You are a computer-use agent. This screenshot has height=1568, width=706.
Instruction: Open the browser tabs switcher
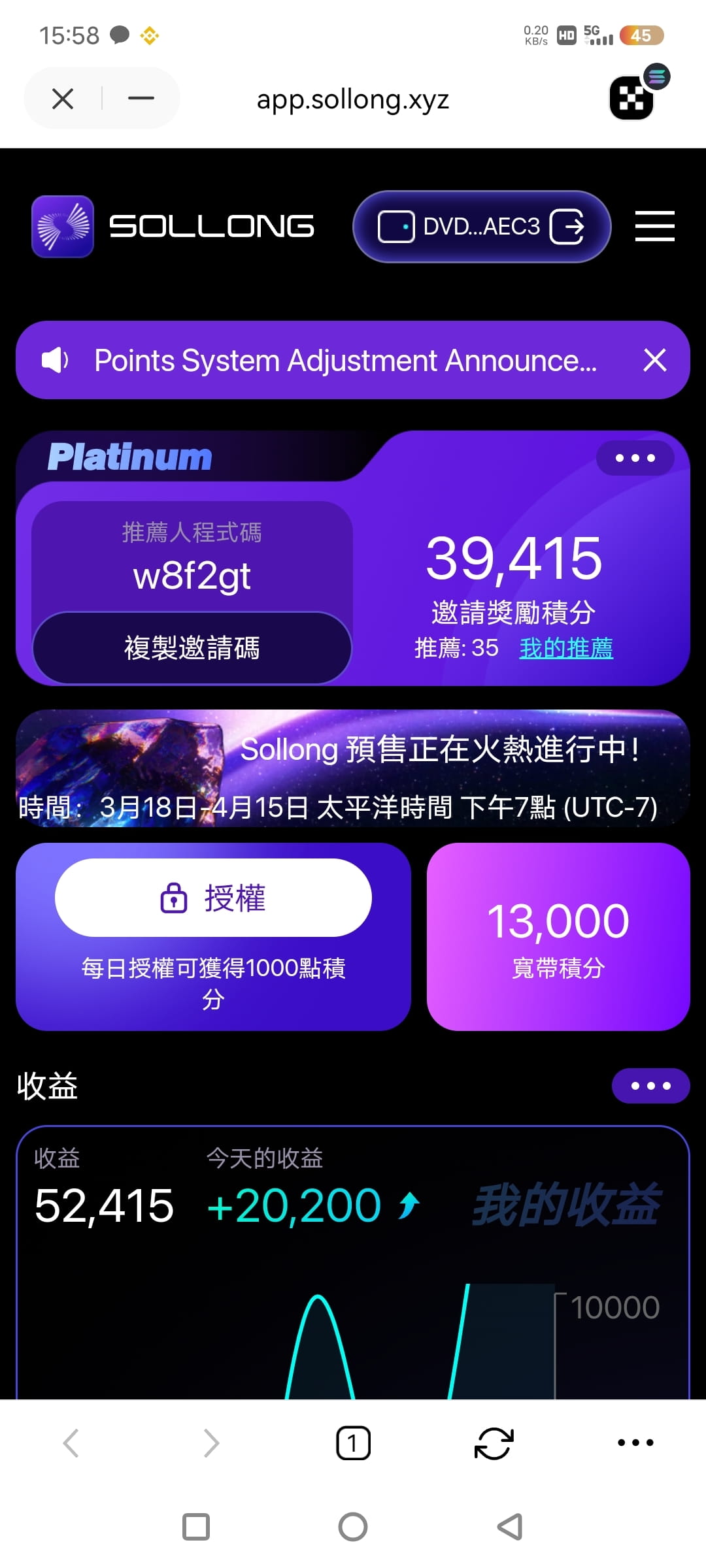[x=353, y=1443]
